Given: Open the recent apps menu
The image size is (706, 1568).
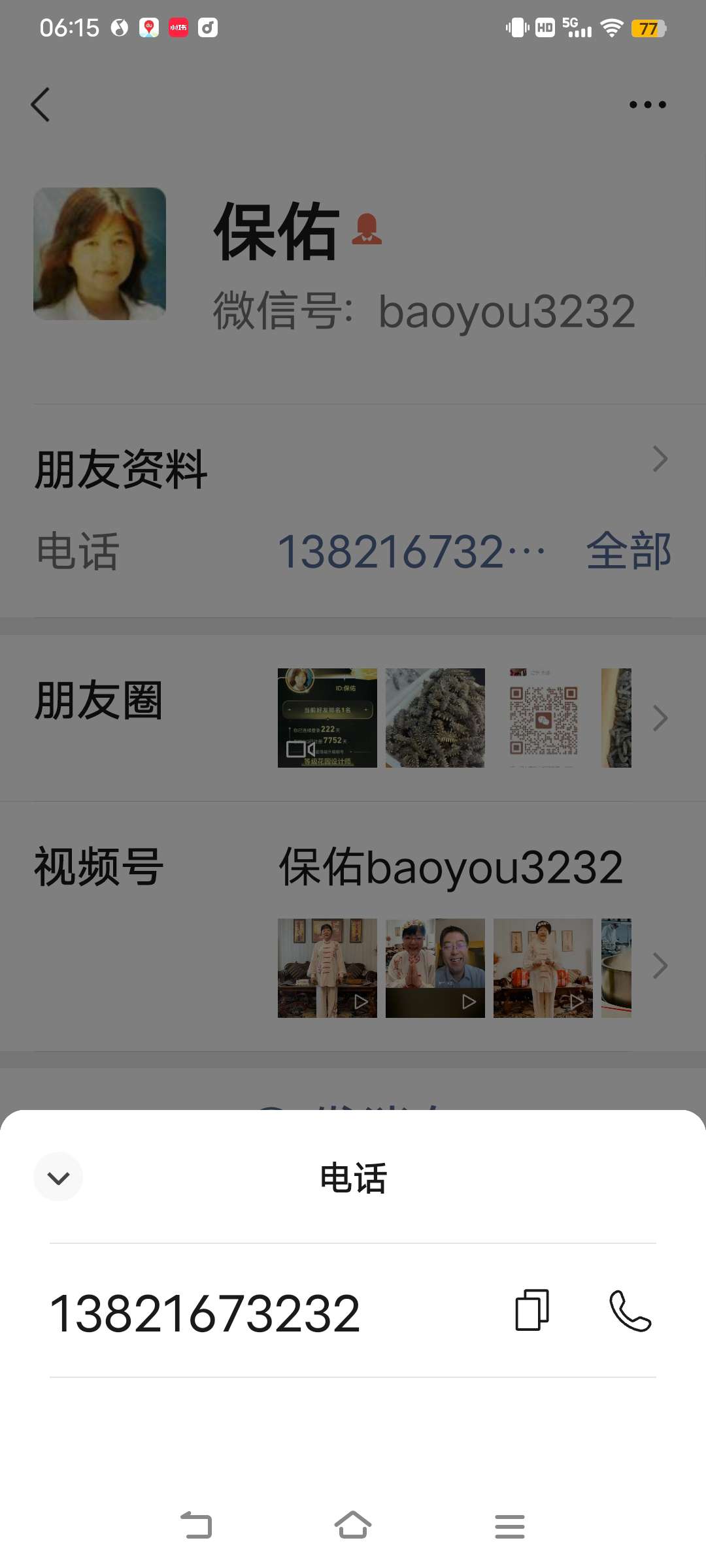Looking at the screenshot, I should click(x=510, y=1526).
